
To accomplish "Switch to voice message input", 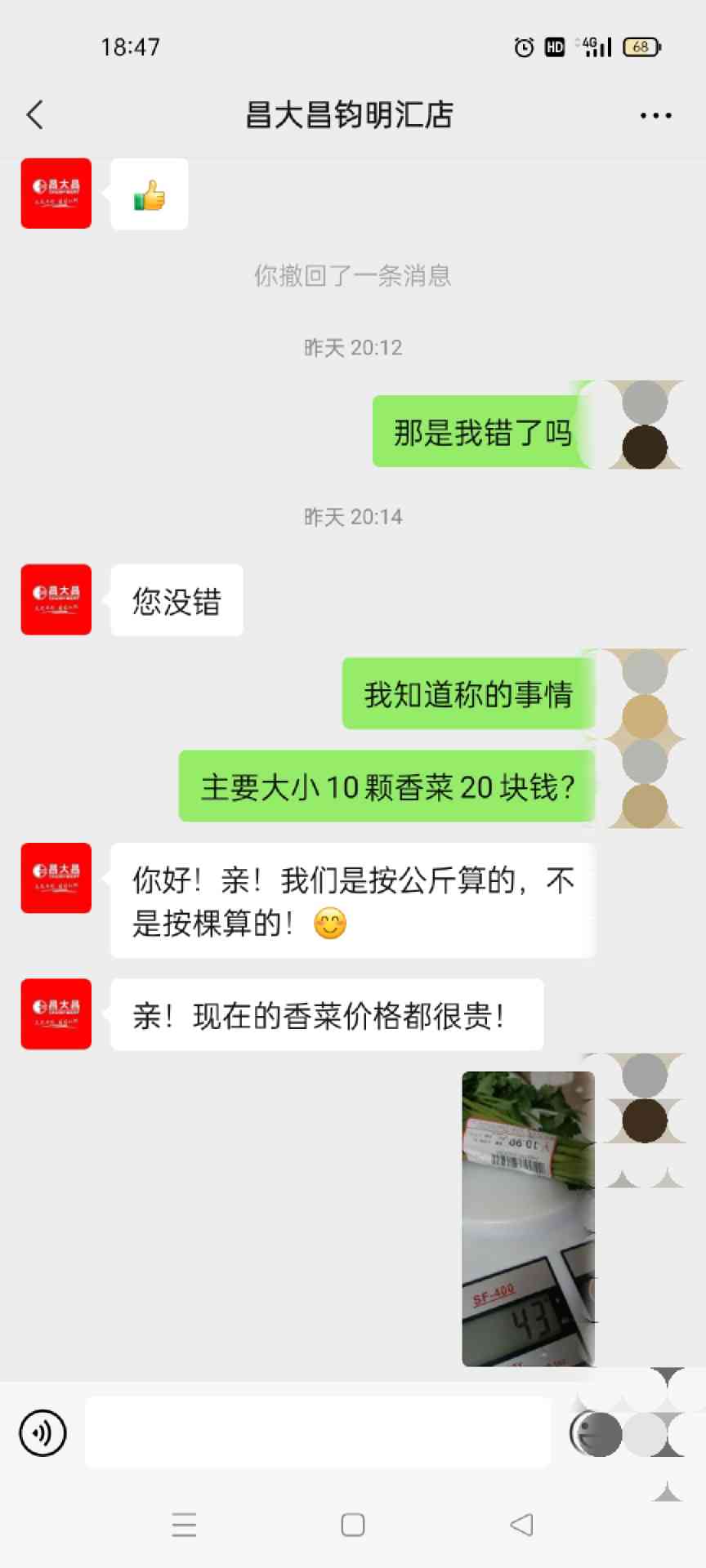I will [x=42, y=1433].
